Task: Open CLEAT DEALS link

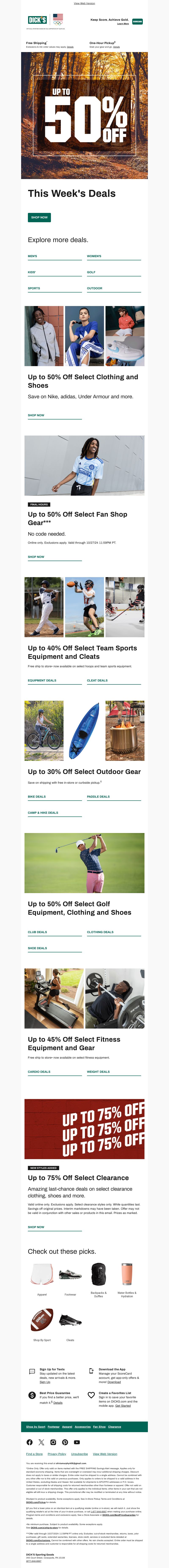Action: pyautogui.click(x=97, y=681)
